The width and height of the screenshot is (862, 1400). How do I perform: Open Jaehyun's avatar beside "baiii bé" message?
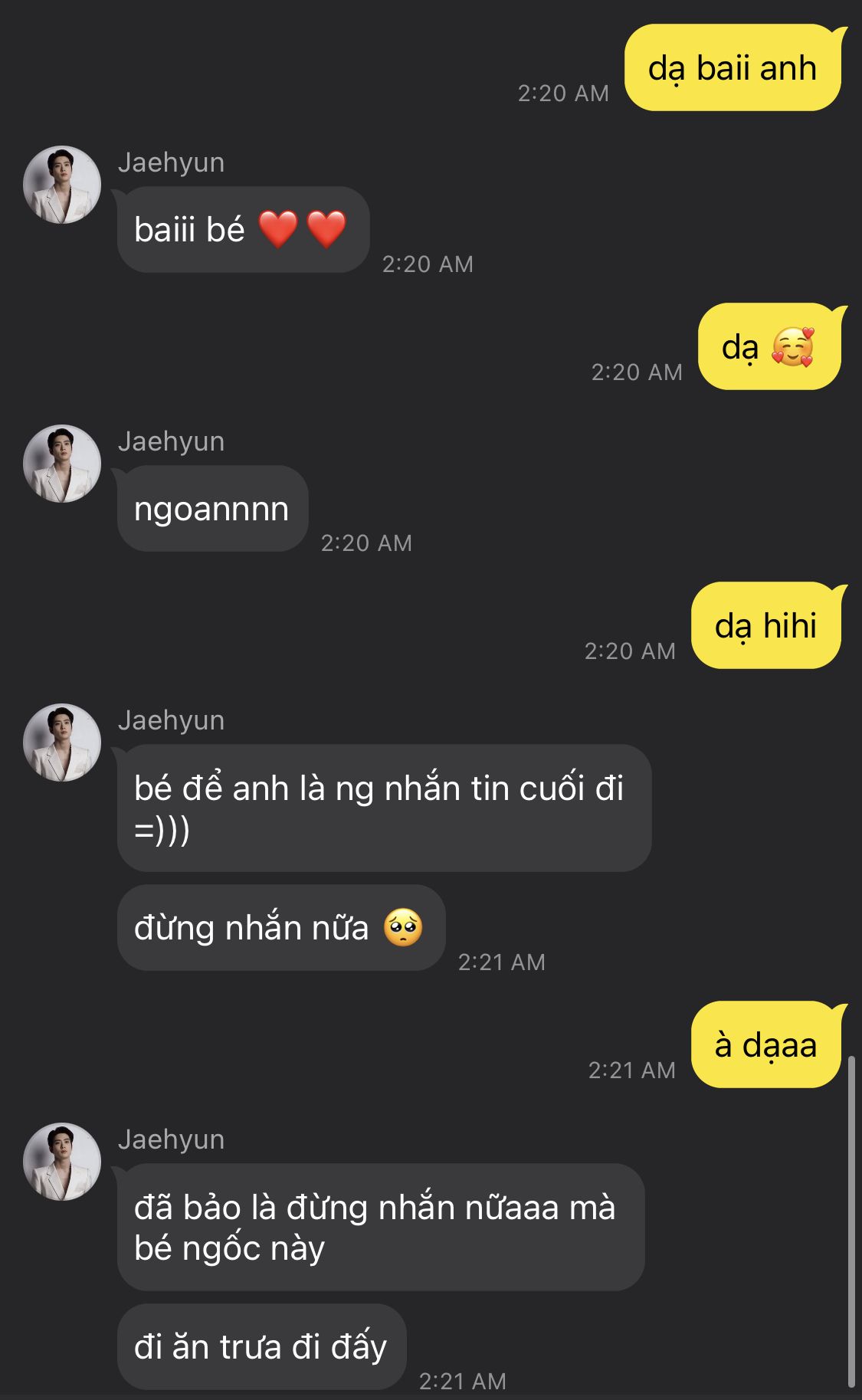click(x=62, y=185)
